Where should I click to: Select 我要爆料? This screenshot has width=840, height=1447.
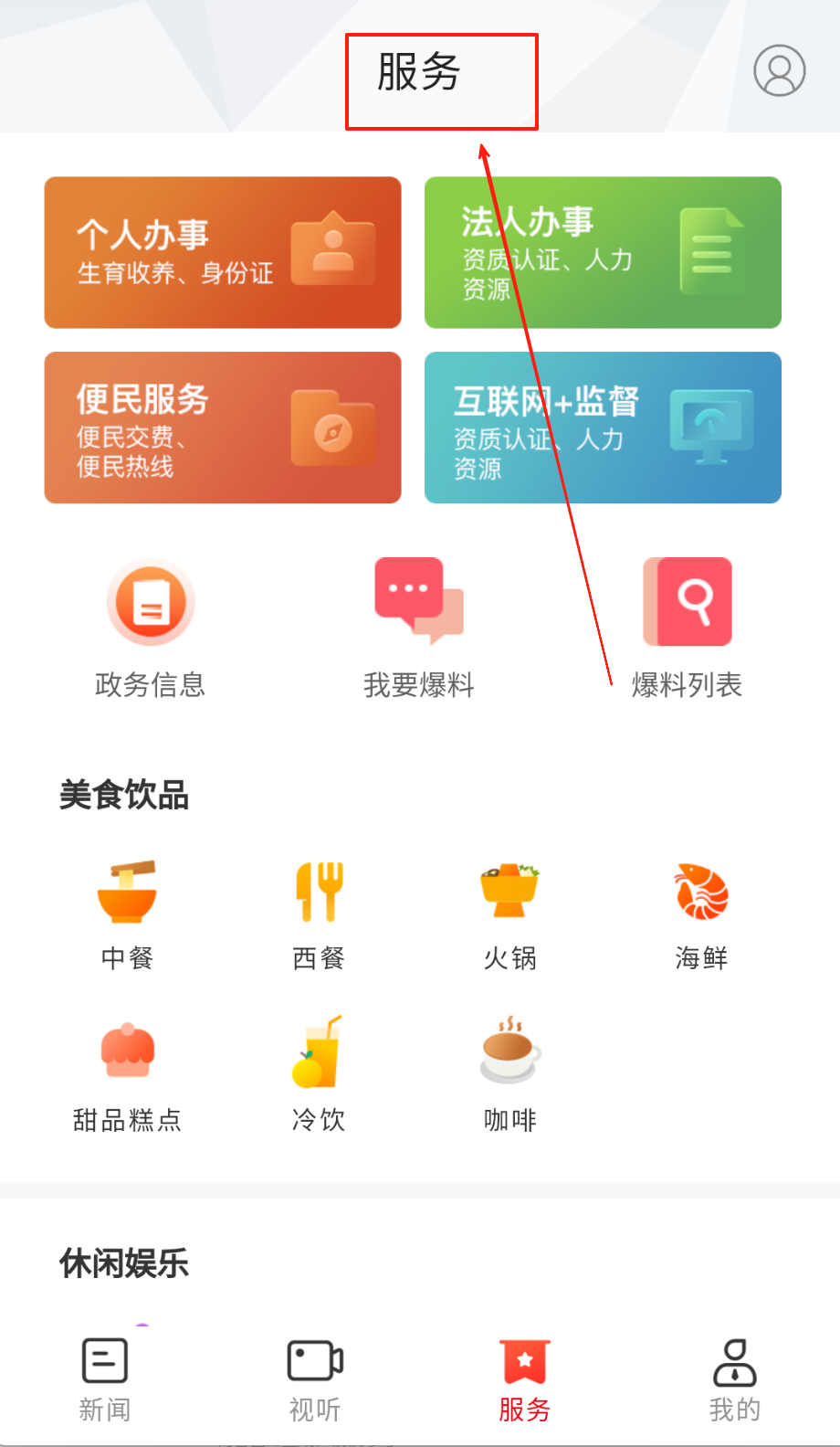419,627
